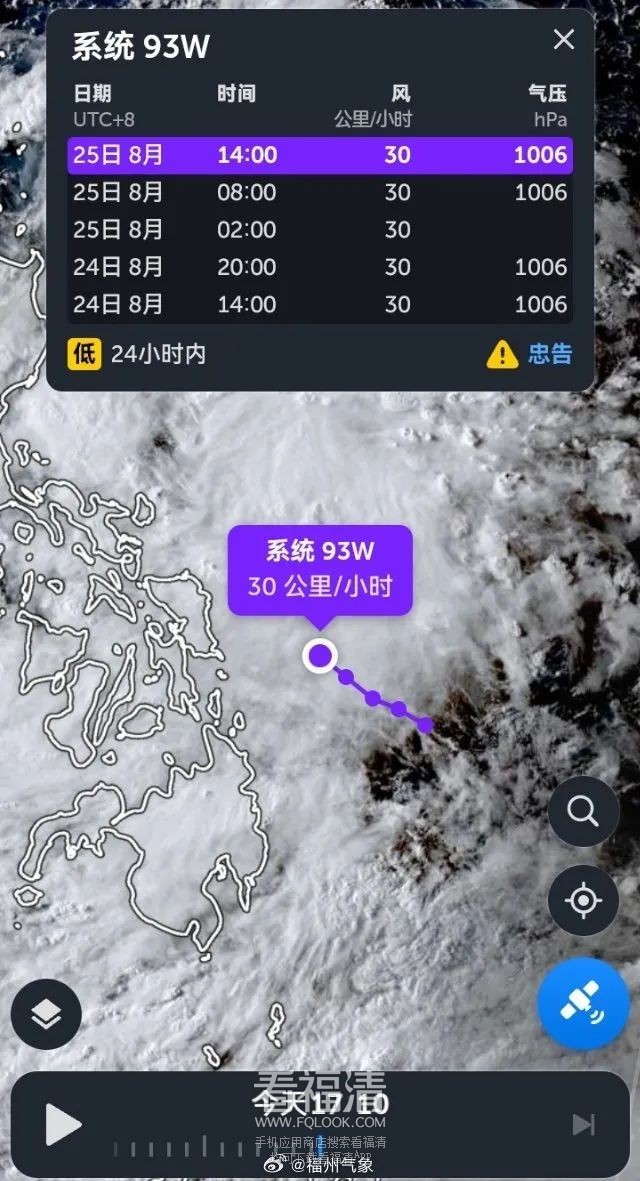Play the satellite animation
Viewport: 640px width, 1181px height.
[62, 1126]
